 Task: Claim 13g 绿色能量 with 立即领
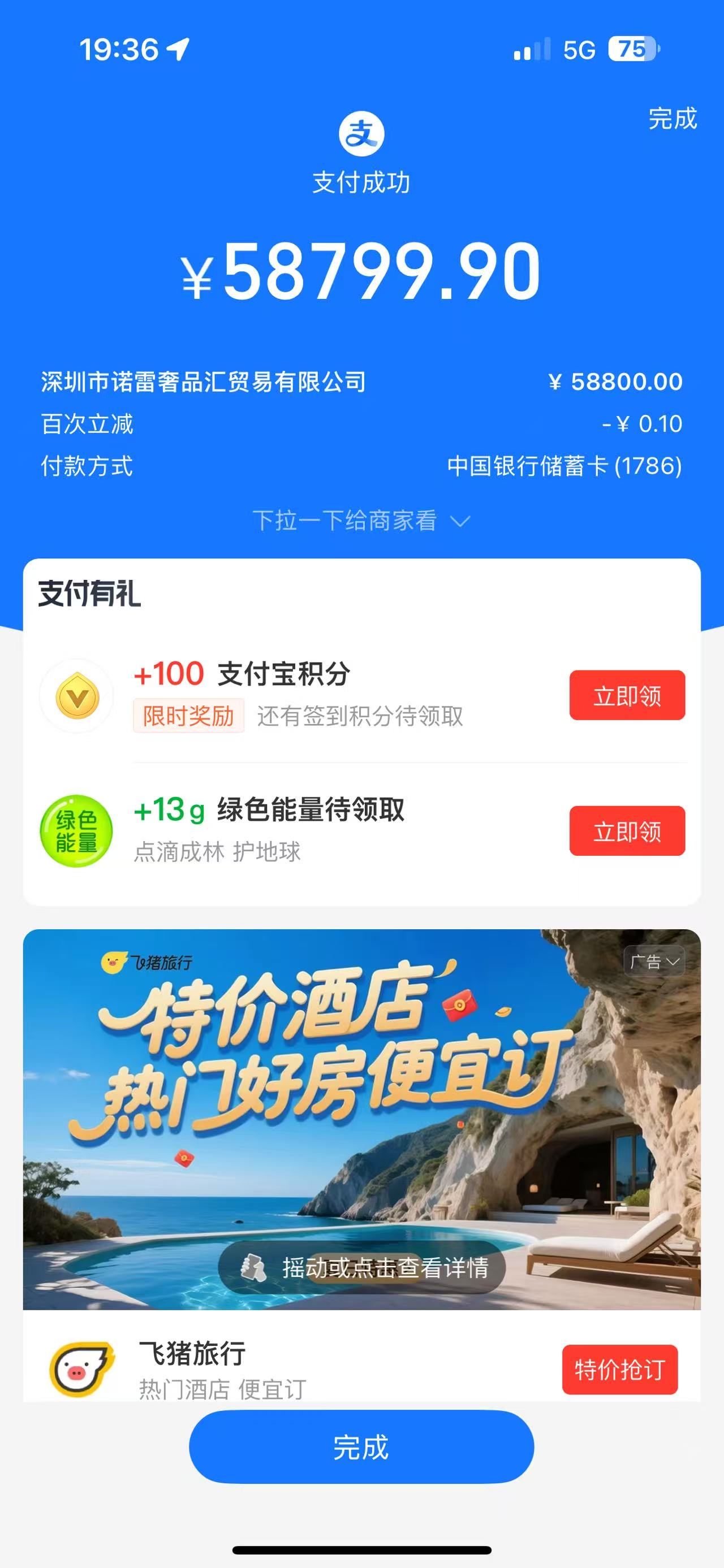click(627, 831)
